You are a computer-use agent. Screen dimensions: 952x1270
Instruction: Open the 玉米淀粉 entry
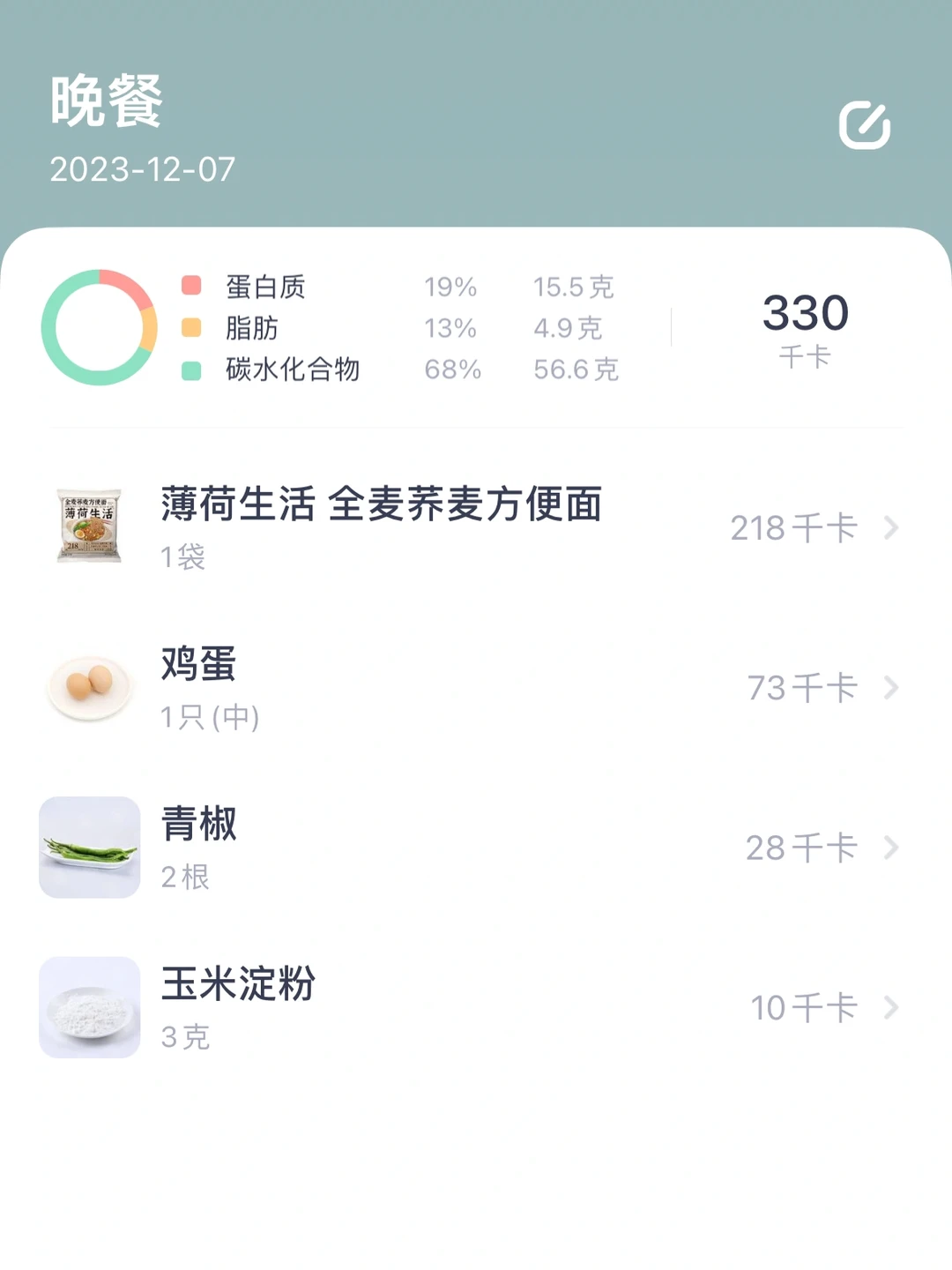(x=476, y=1007)
